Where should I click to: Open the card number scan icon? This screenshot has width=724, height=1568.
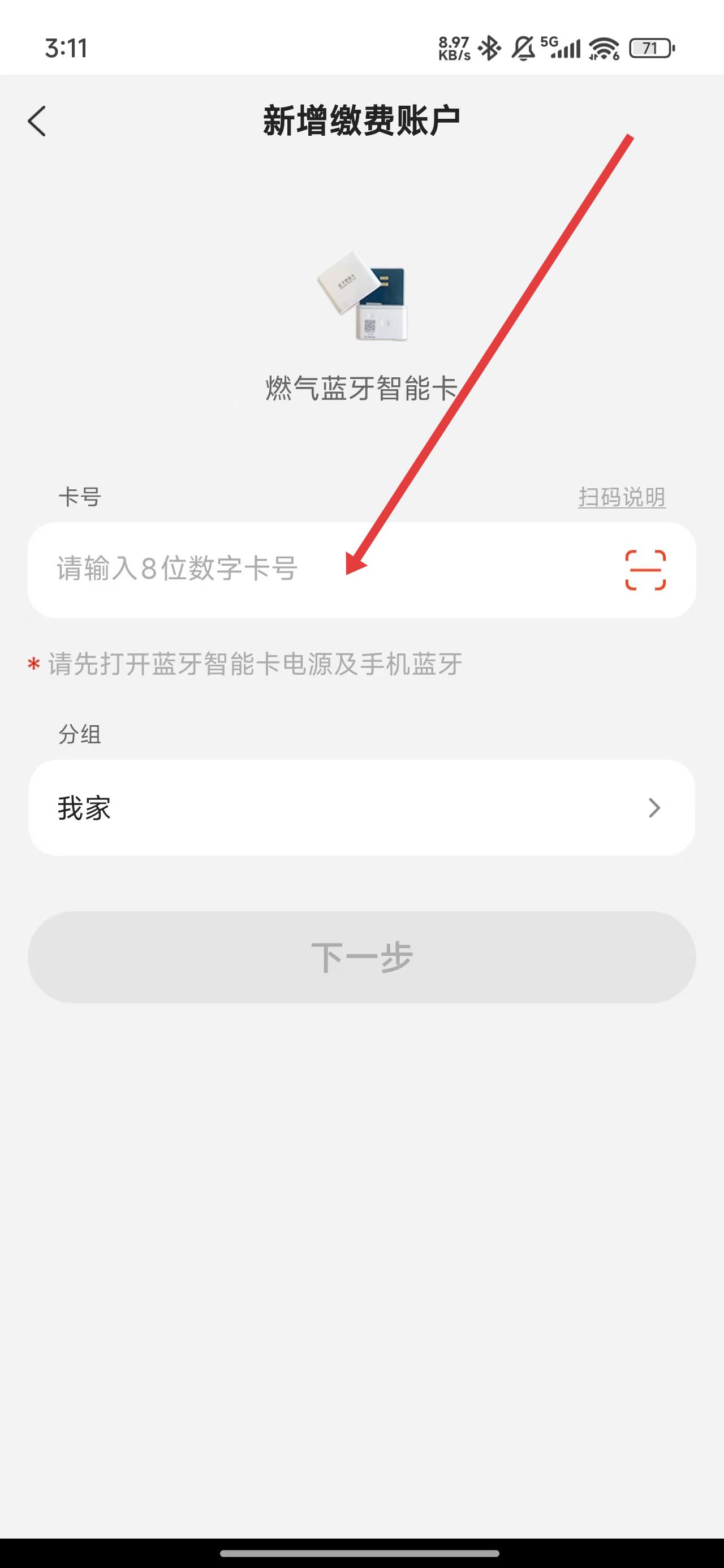[x=645, y=570]
